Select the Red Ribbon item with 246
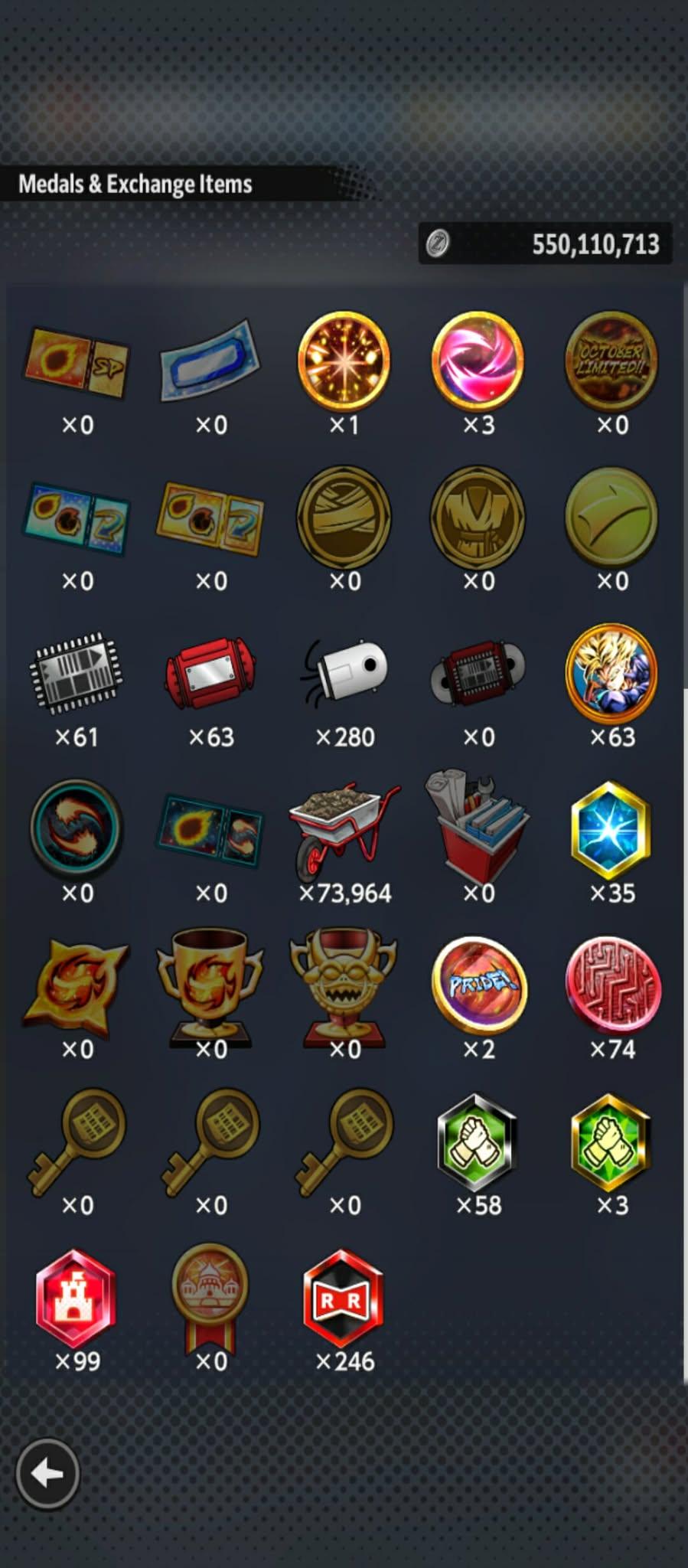The image size is (688, 1568). pos(344,1298)
